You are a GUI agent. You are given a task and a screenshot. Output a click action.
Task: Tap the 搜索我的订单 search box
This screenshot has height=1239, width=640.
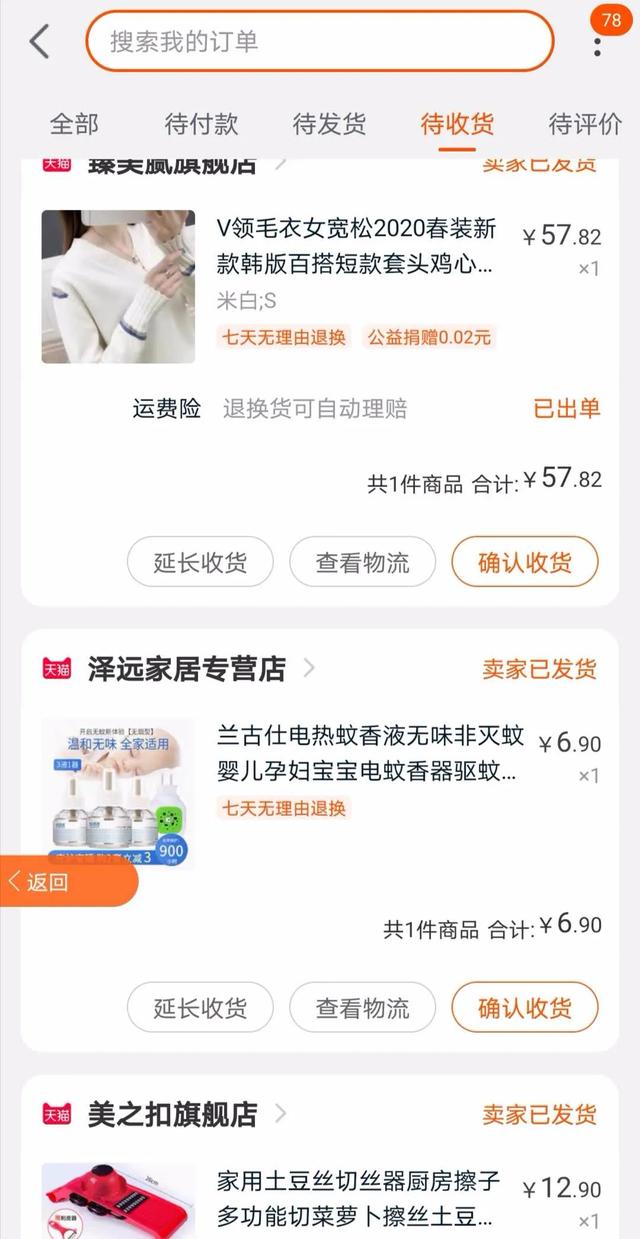pyautogui.click(x=320, y=42)
